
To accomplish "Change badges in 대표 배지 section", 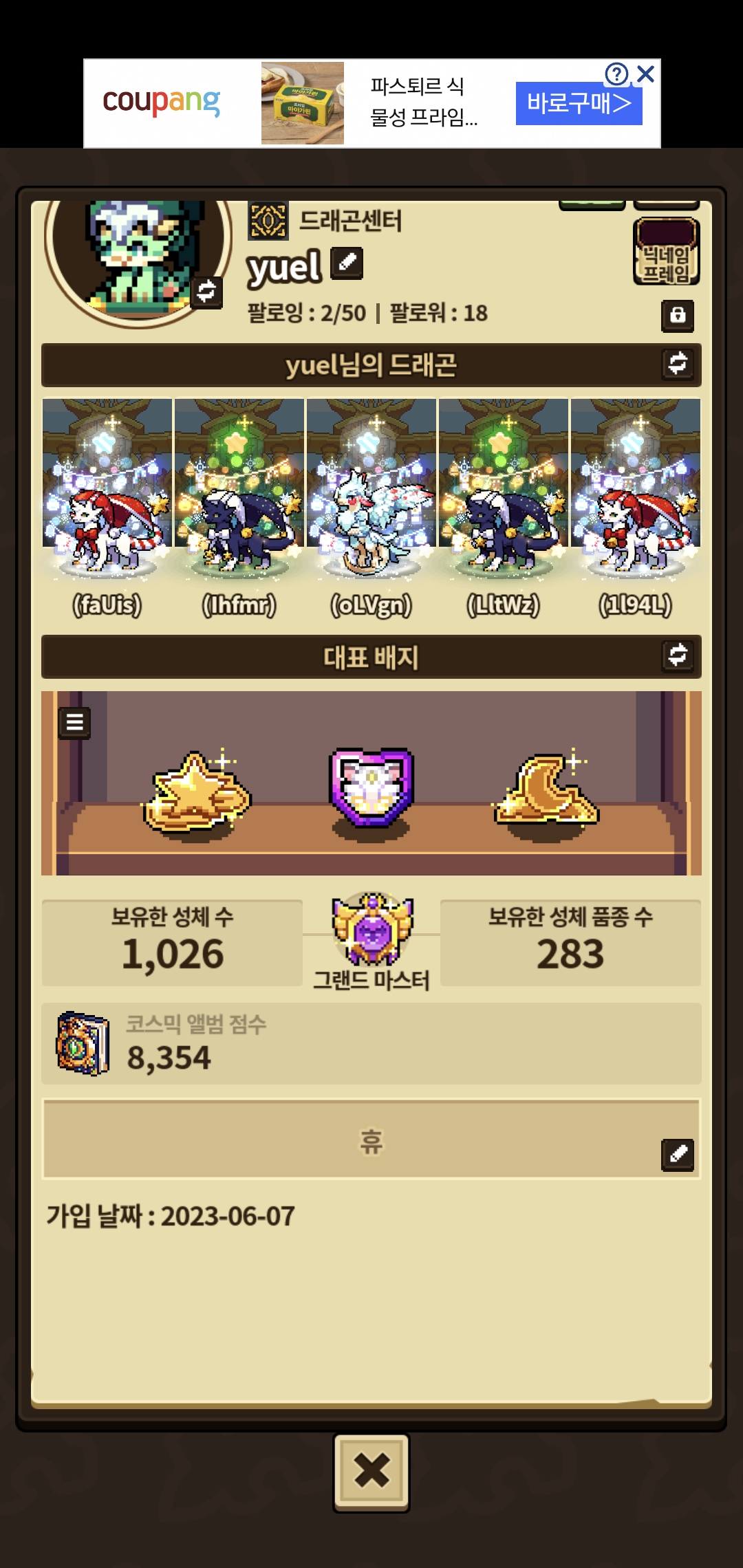I will point(678,655).
